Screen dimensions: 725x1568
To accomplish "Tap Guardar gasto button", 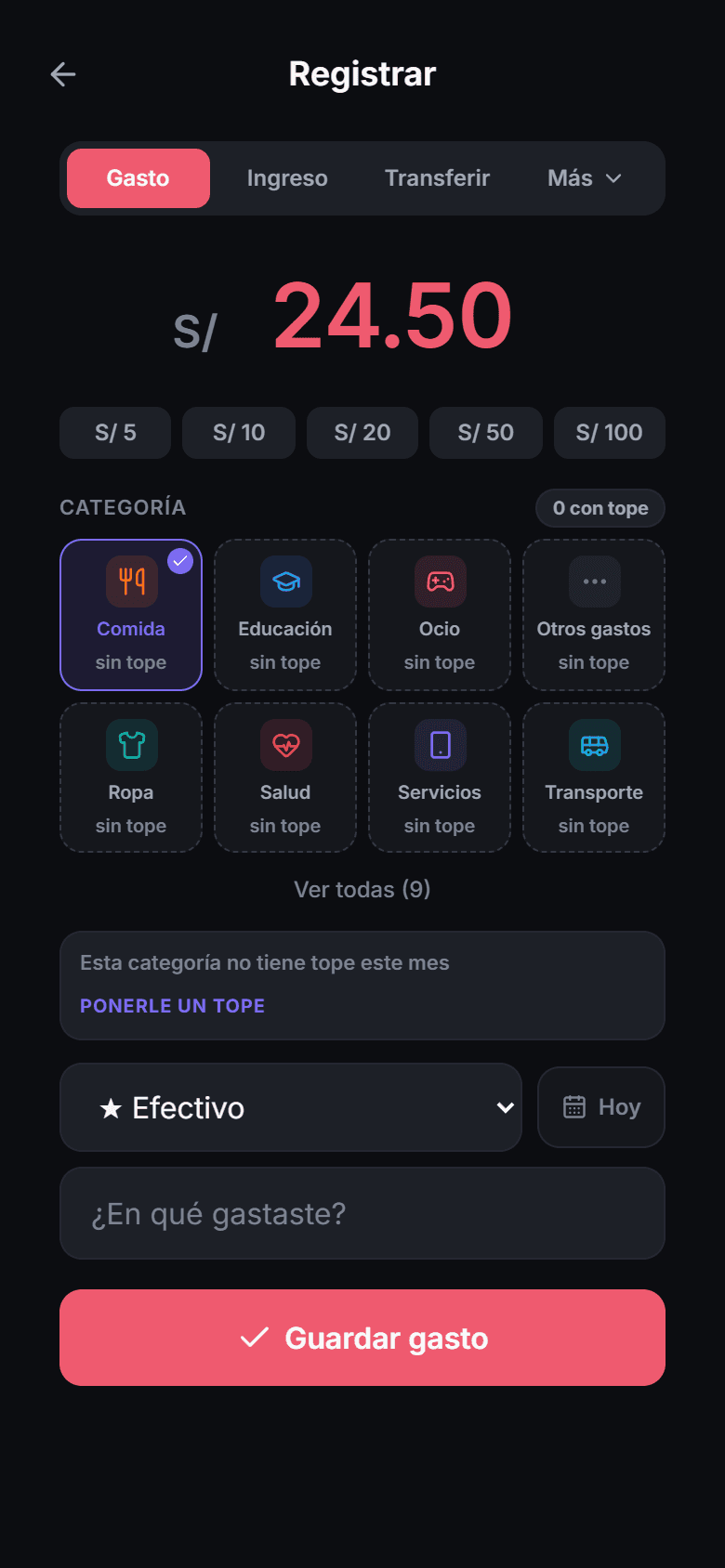I will [x=362, y=1338].
